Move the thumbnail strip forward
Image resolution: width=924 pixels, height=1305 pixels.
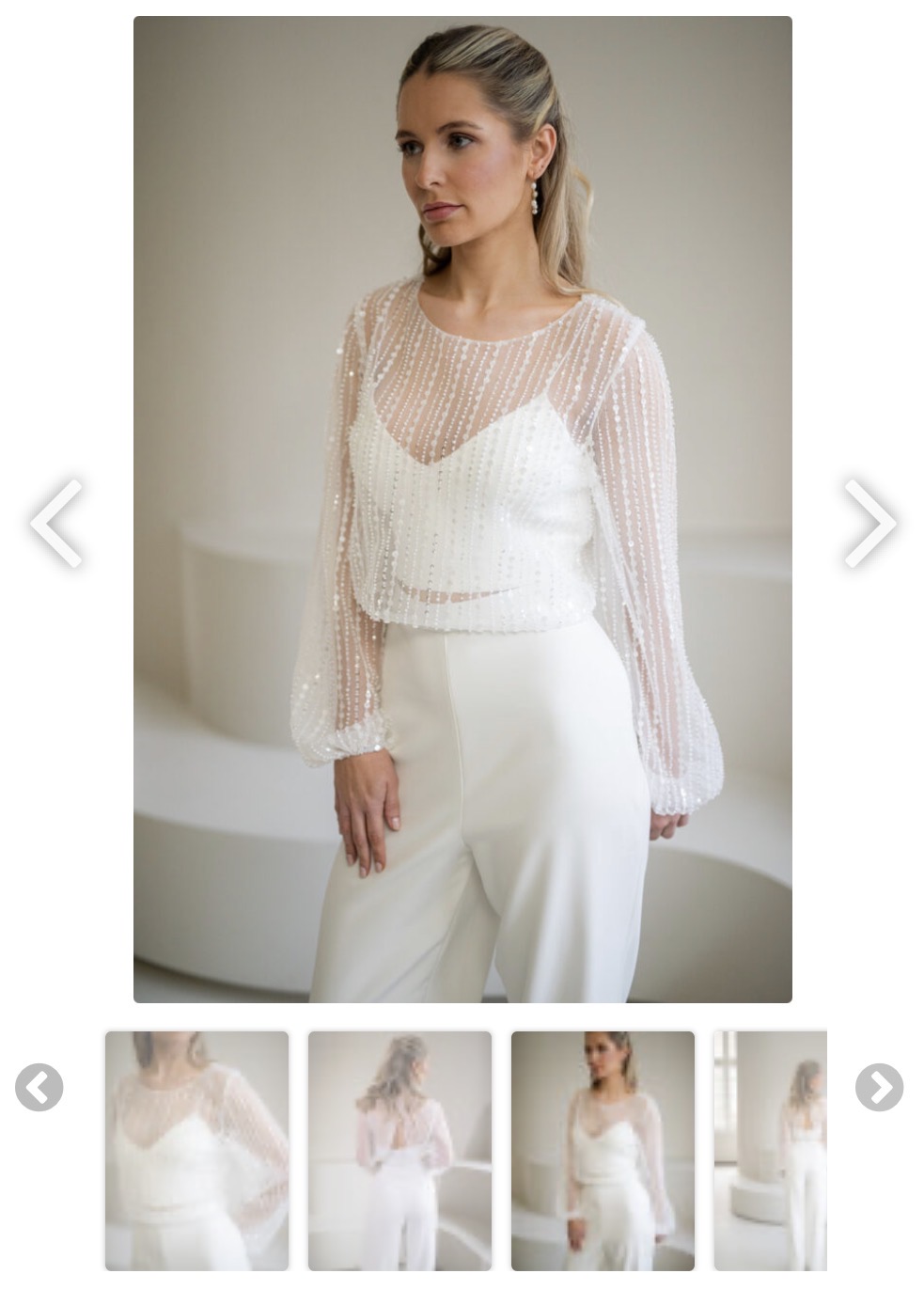click(x=879, y=1088)
